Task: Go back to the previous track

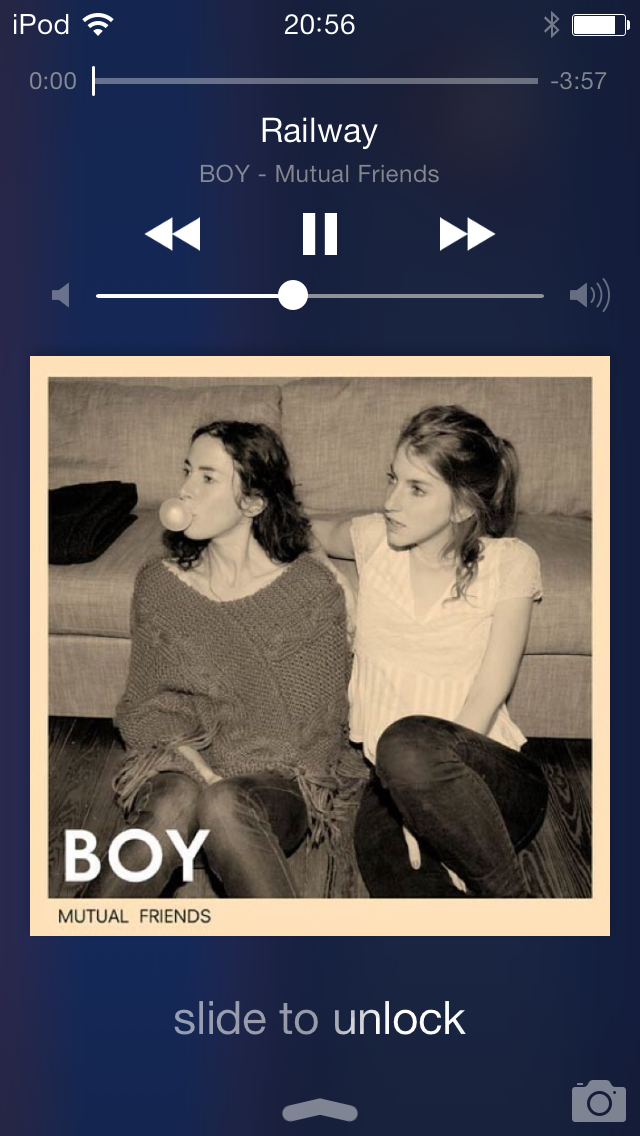Action: click(x=173, y=234)
